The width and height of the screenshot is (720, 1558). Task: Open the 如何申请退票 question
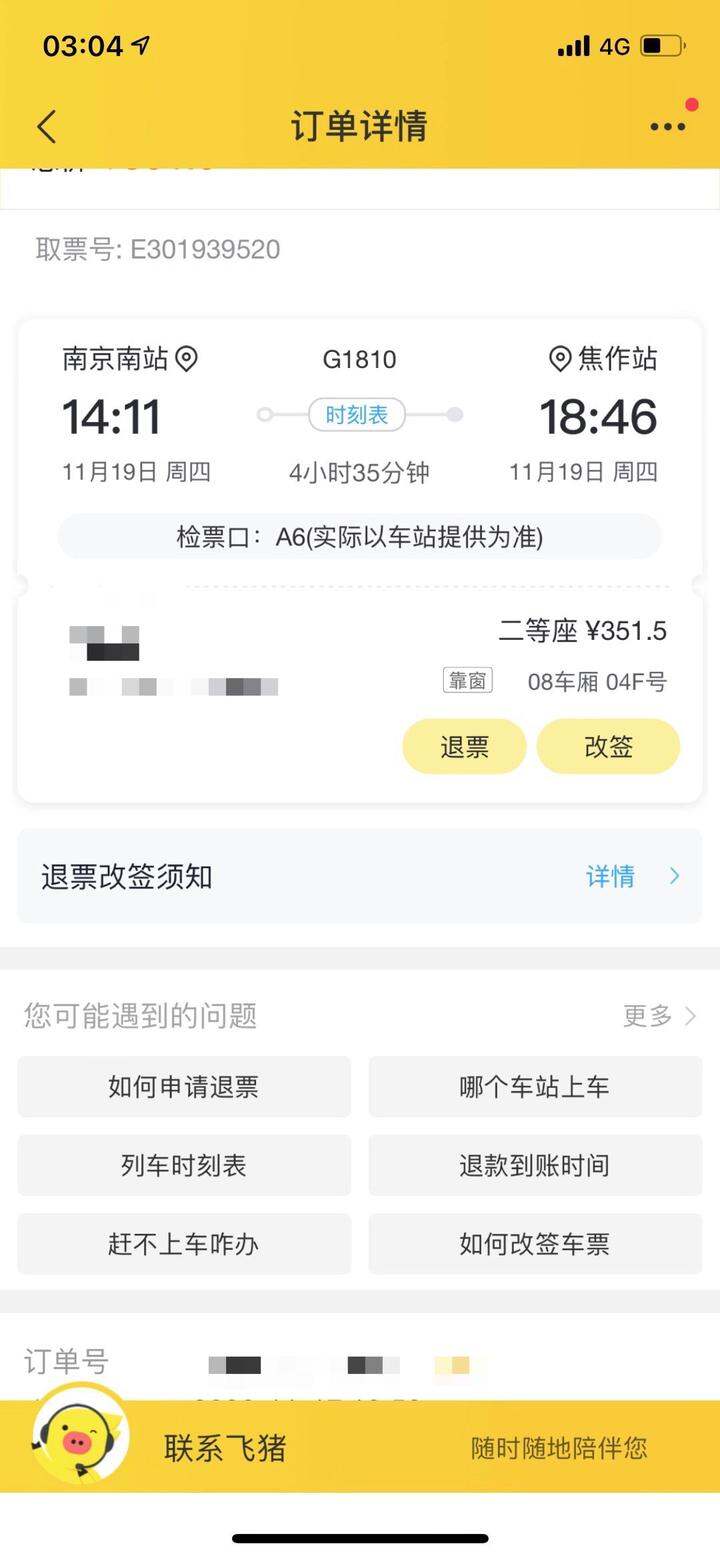184,1087
